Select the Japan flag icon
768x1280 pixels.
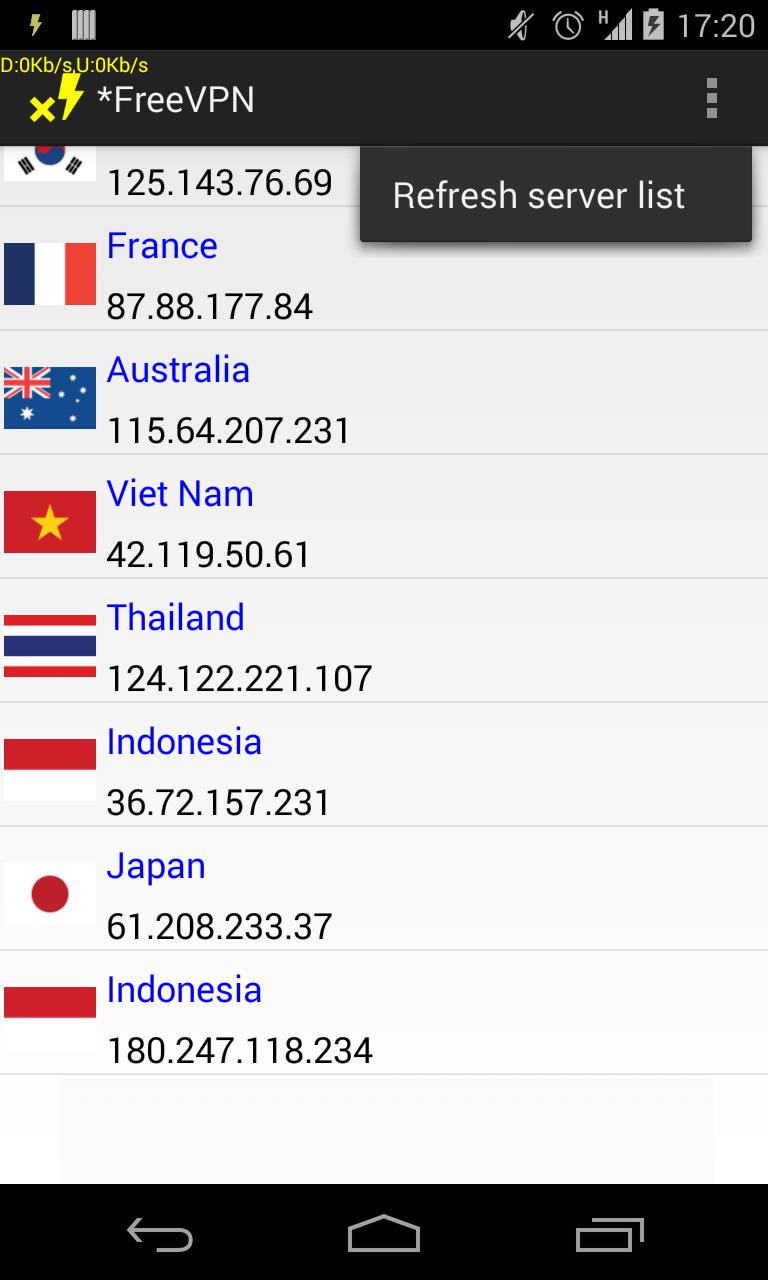tap(49, 893)
